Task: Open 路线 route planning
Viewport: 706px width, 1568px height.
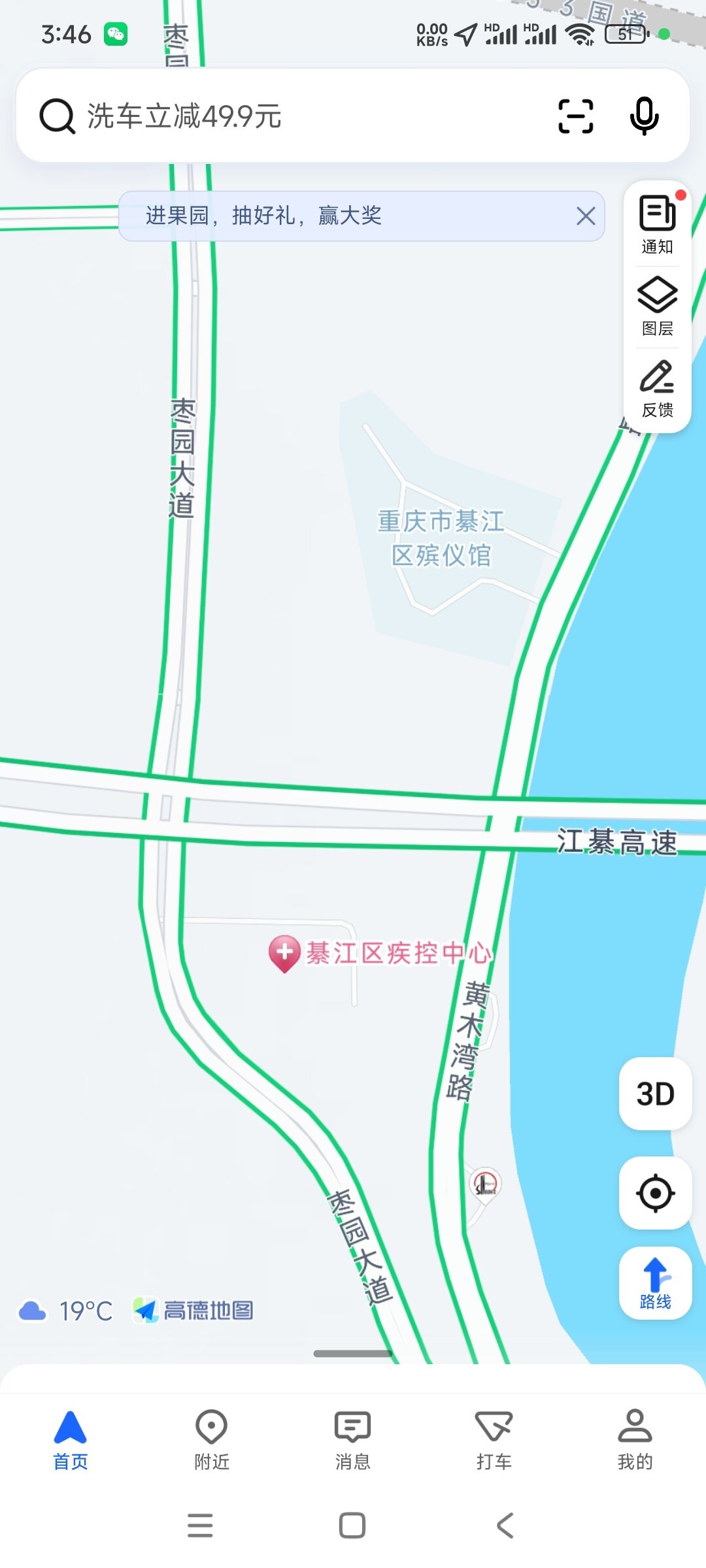Action: point(655,1283)
